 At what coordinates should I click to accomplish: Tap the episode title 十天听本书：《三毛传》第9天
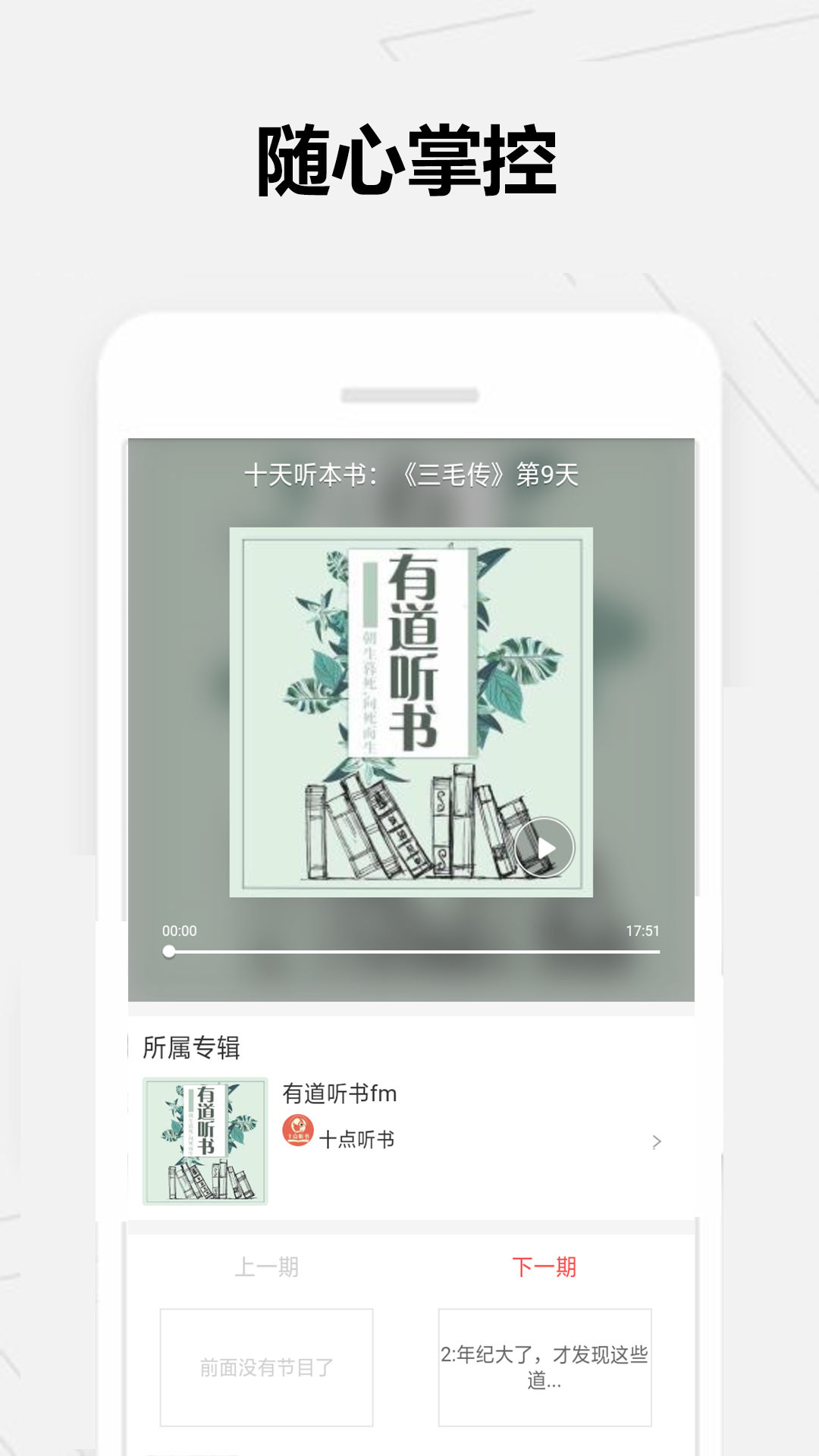(409, 475)
